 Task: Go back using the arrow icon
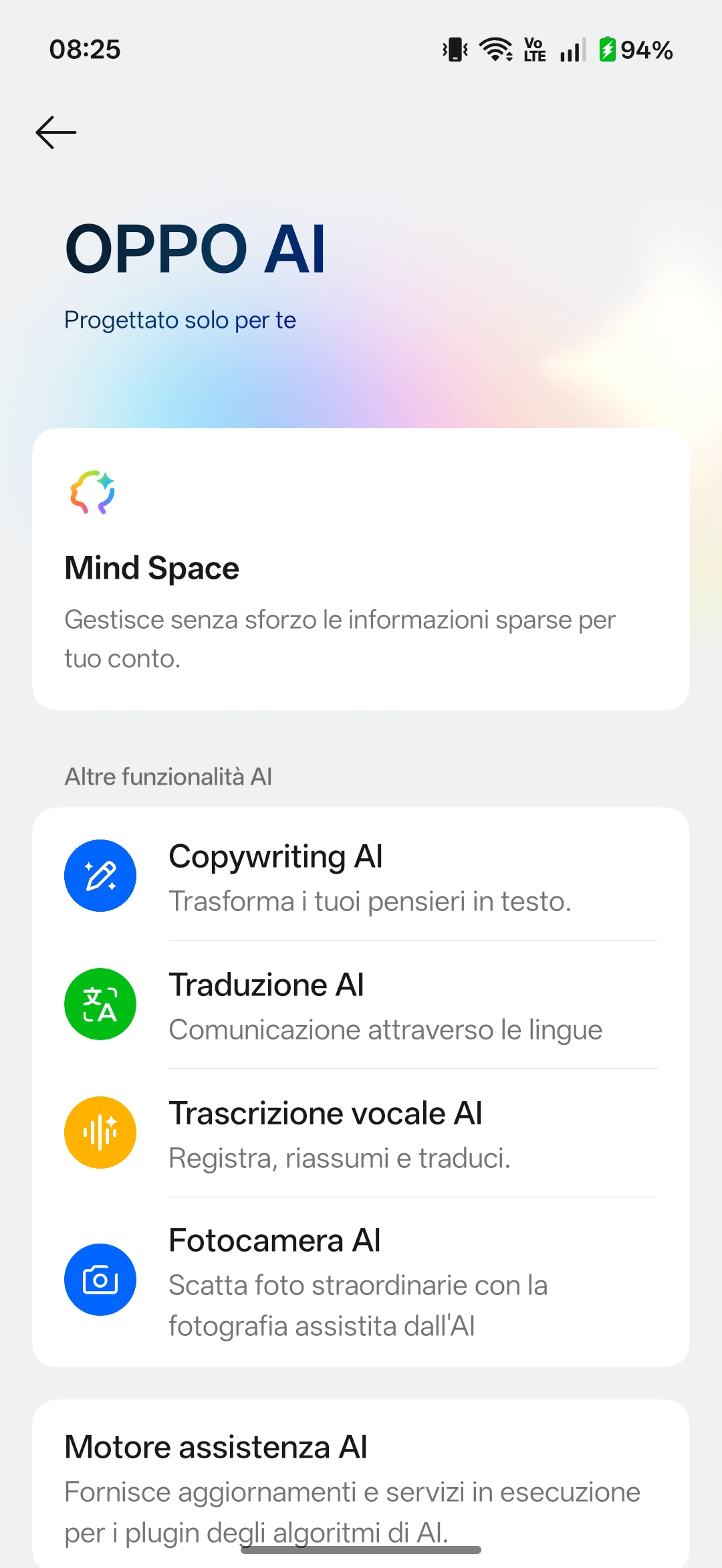tap(56, 132)
